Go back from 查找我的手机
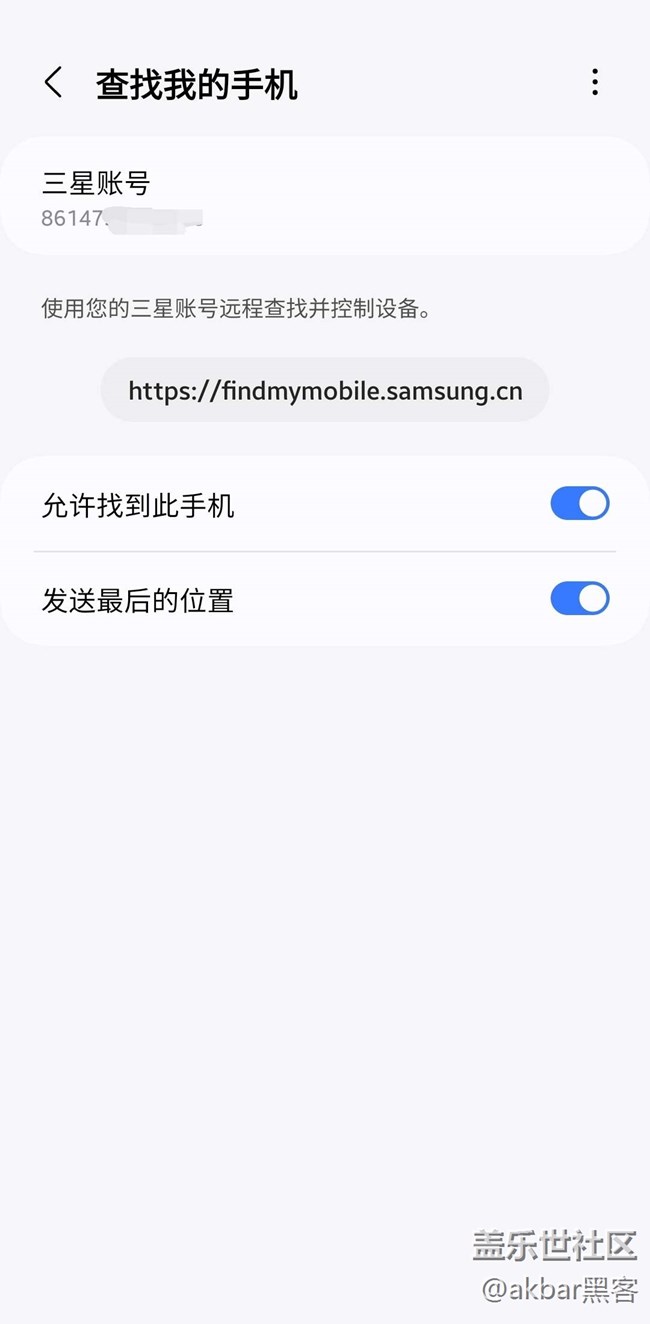Viewport: 650px width, 1324px height. point(54,83)
